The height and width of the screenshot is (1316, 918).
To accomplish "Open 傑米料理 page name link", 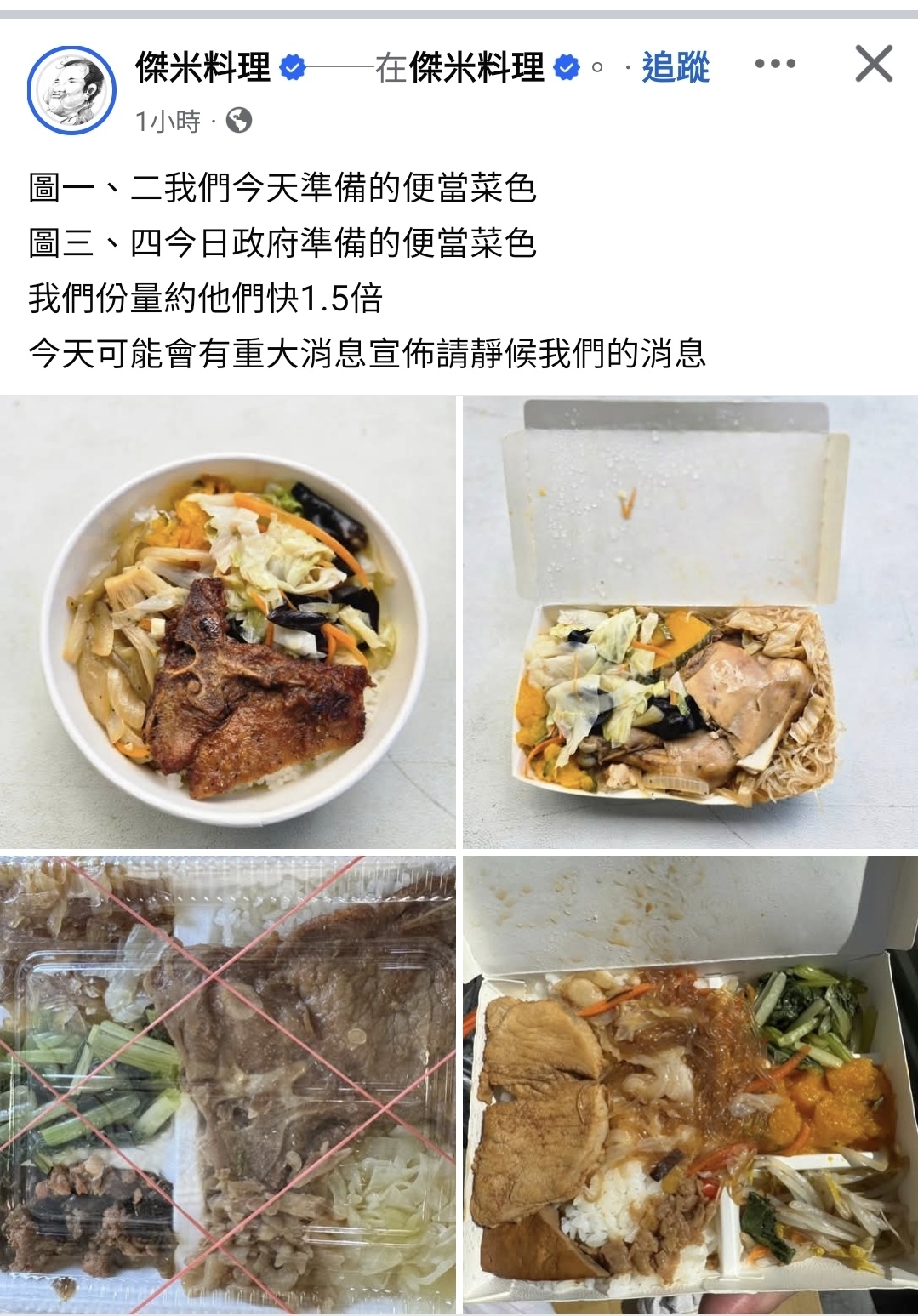I will [x=202, y=66].
